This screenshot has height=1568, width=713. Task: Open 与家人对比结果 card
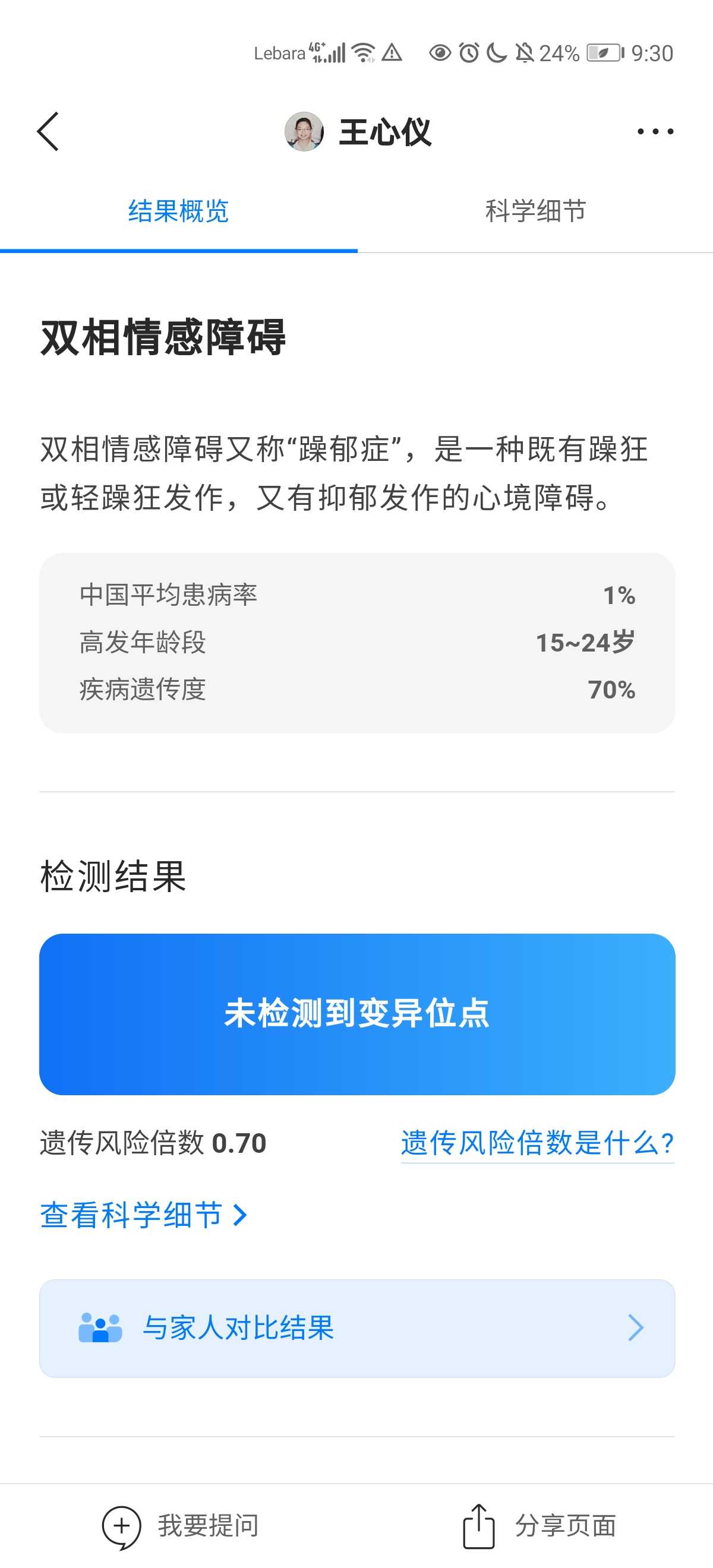[357, 1328]
